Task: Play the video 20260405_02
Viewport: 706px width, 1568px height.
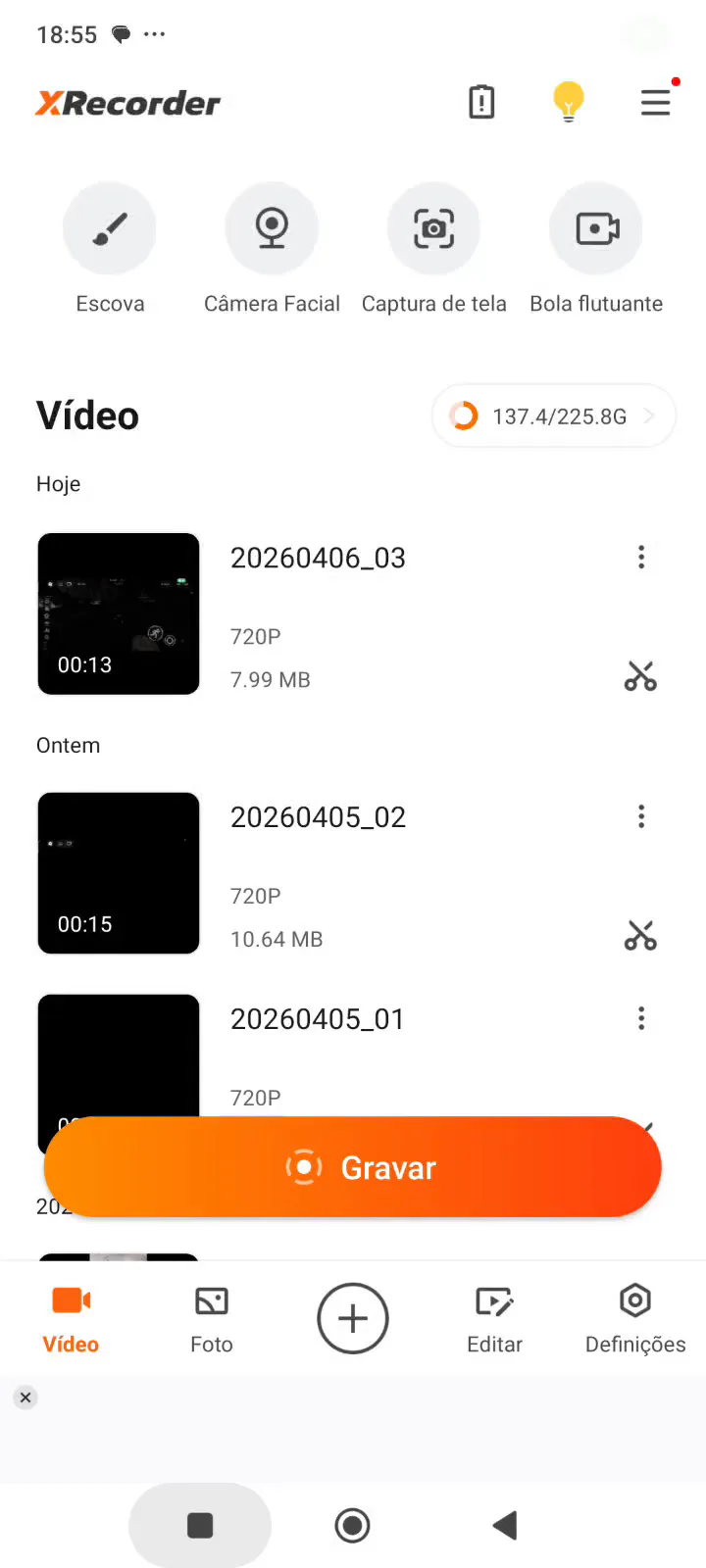Action: click(x=119, y=873)
